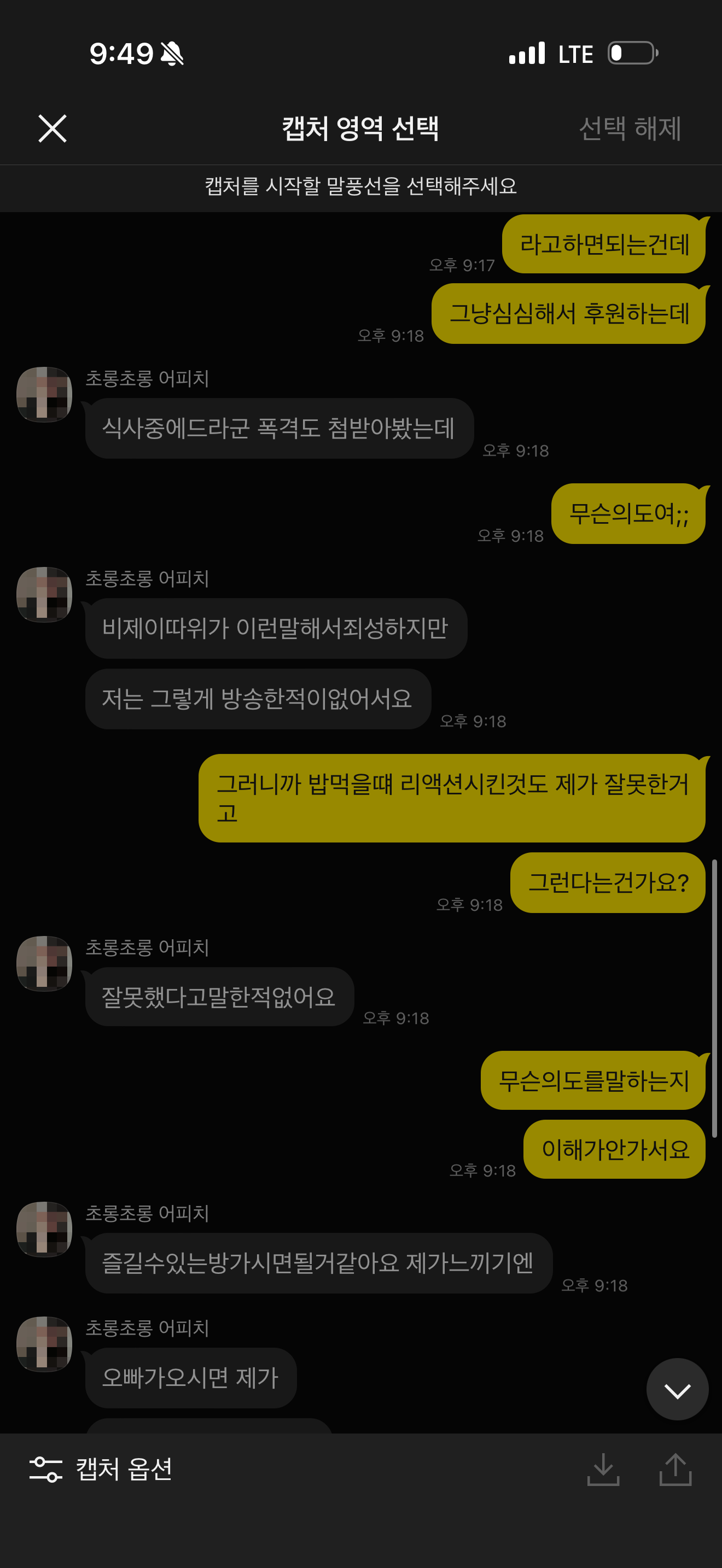Select the bubble 무슨의도여;;
This screenshot has width=722, height=1568.
[x=627, y=514]
